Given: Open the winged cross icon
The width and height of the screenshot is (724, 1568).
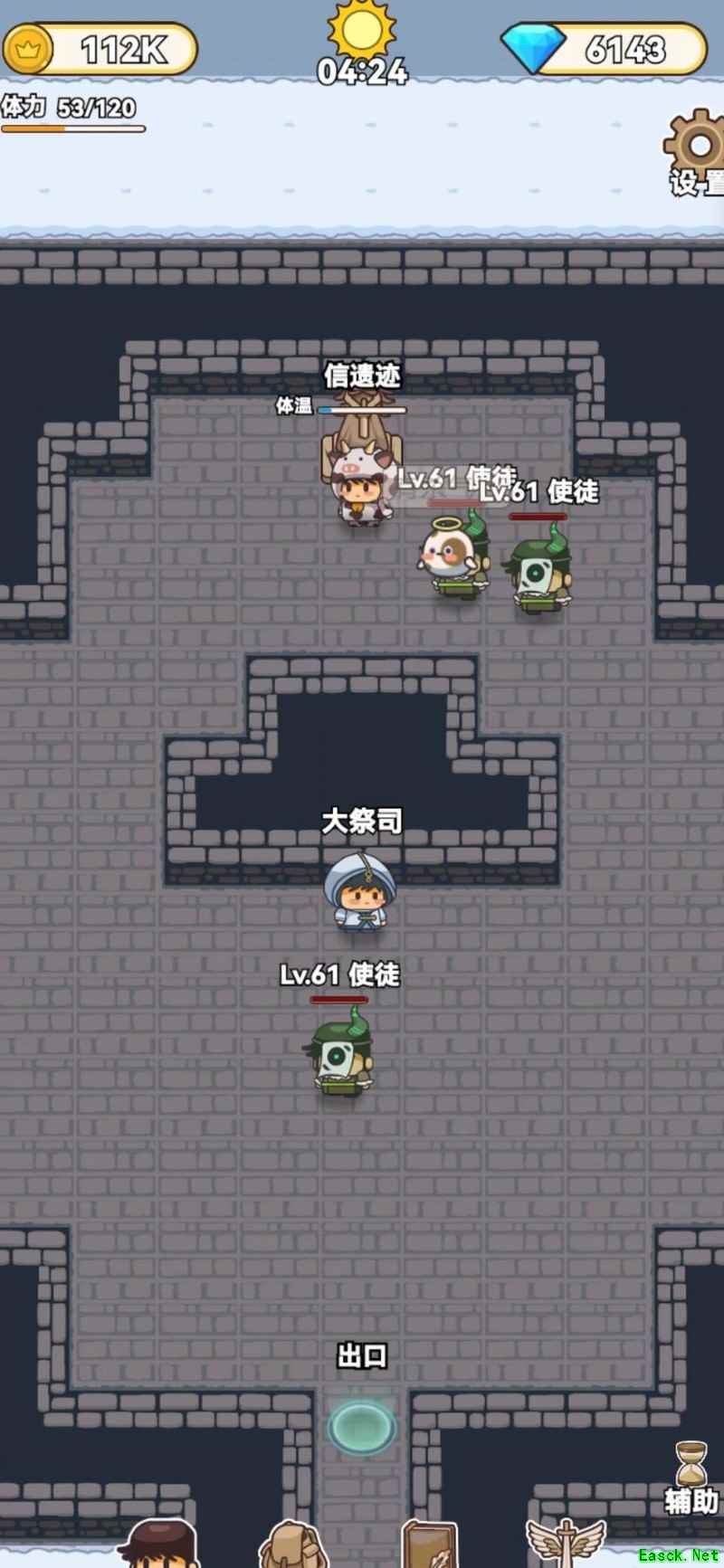Looking at the screenshot, I should pyautogui.click(x=566, y=1547).
